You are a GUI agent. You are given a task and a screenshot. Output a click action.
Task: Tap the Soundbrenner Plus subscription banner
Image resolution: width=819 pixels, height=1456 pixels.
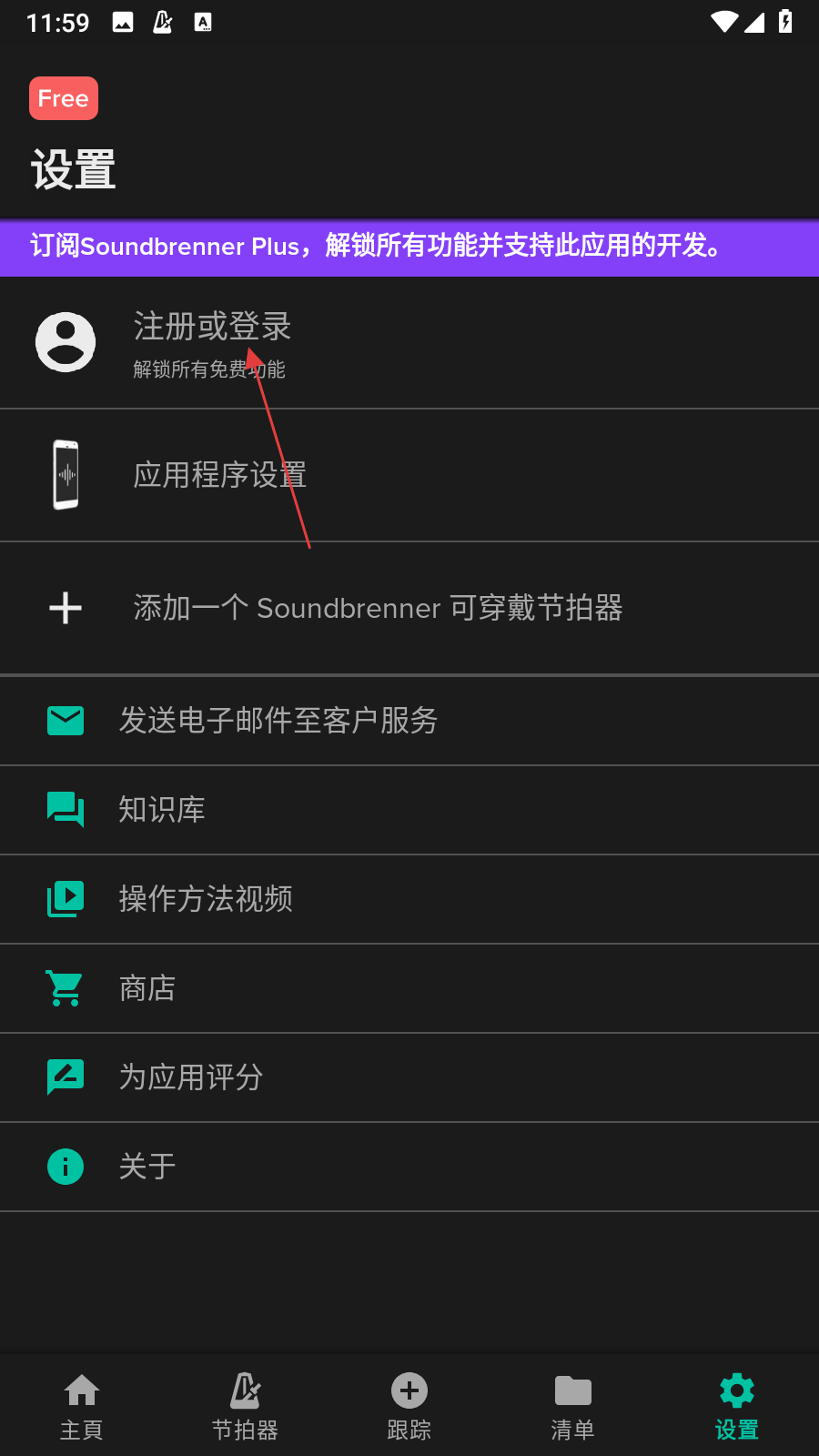(x=409, y=247)
